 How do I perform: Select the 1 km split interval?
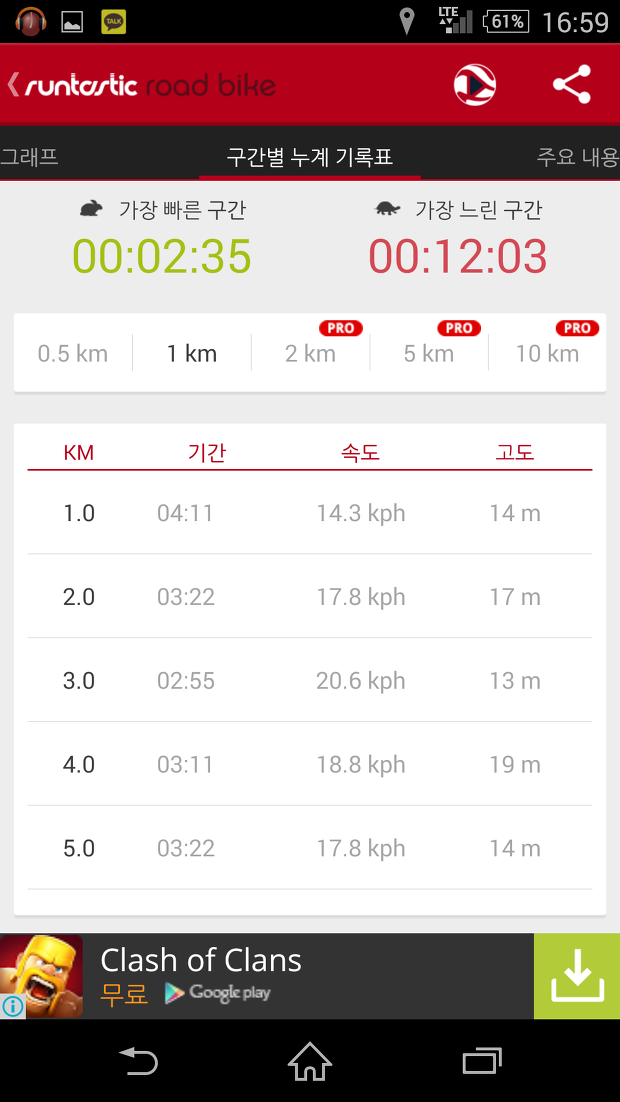[191, 354]
